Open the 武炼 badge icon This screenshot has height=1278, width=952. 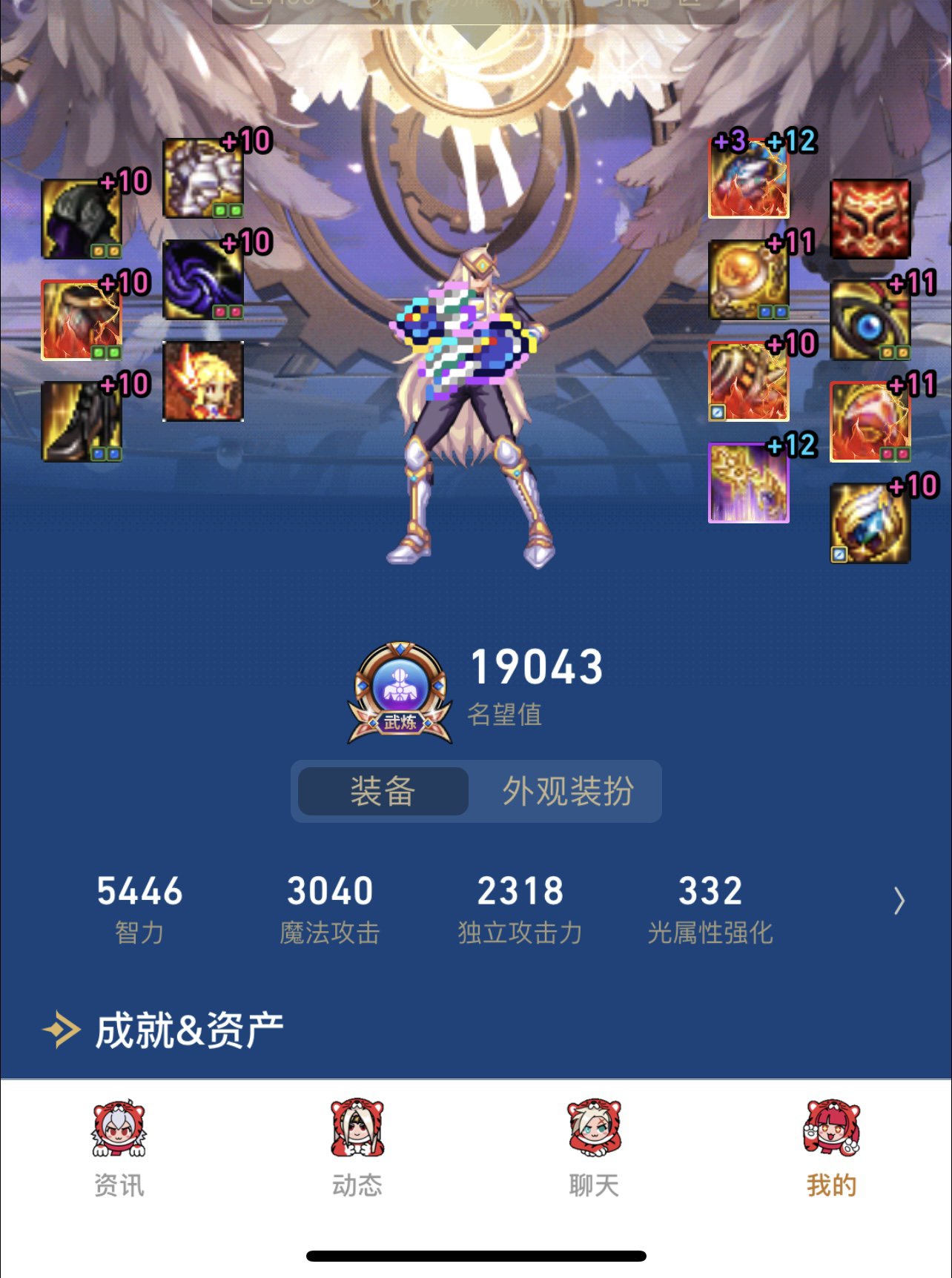tap(400, 694)
